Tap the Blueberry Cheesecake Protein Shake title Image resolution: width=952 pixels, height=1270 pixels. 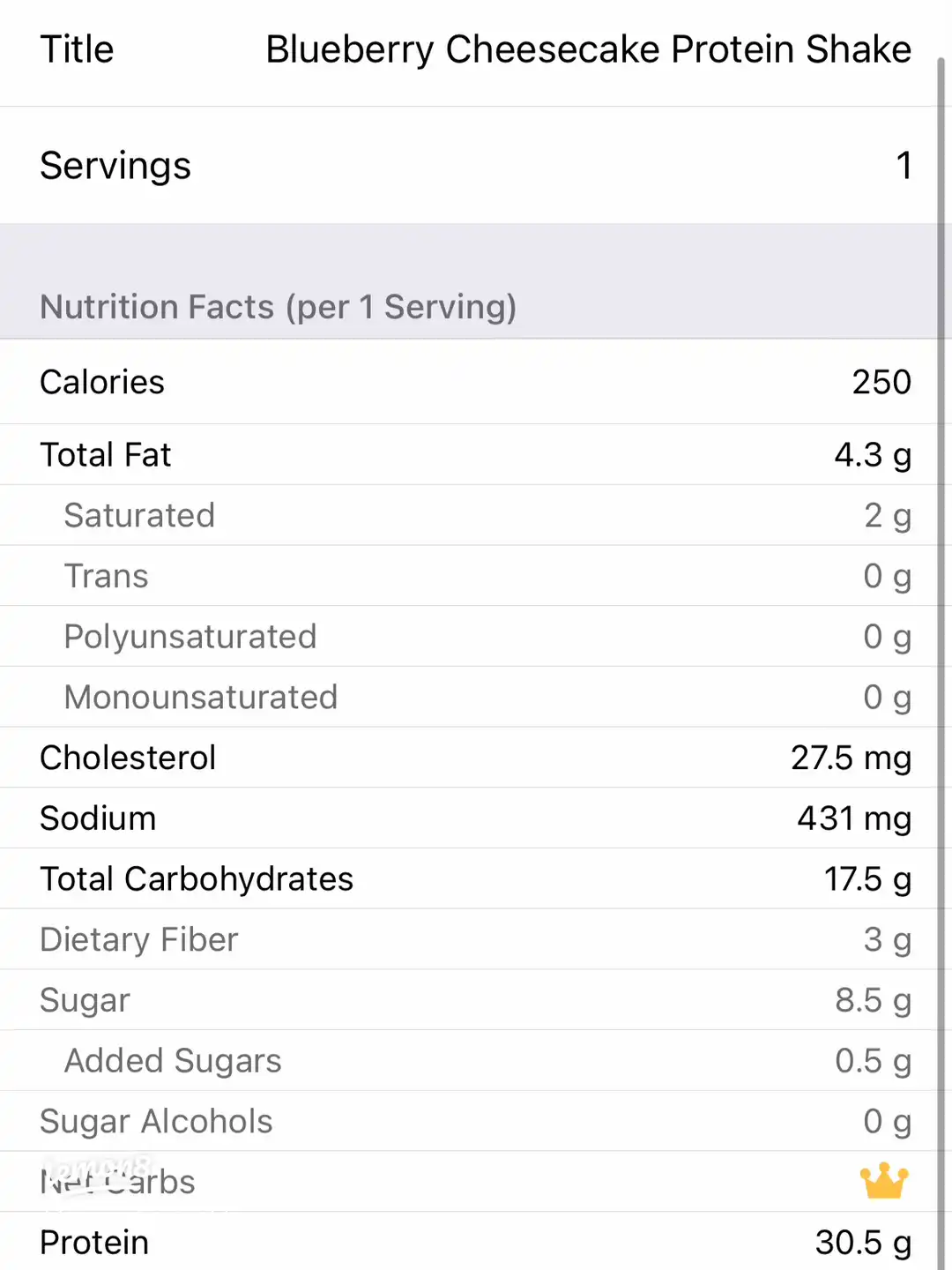click(x=588, y=49)
